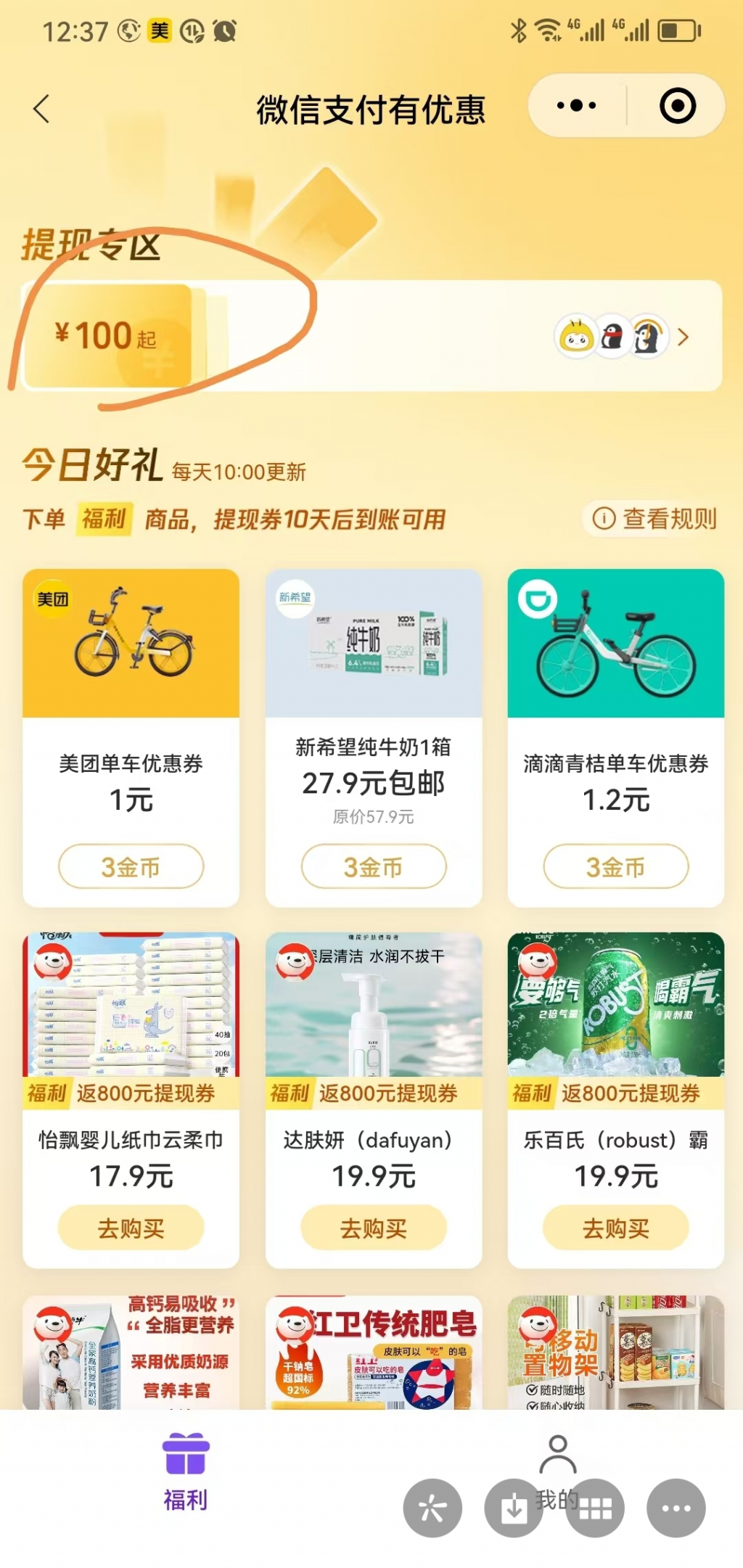Screen dimensions: 743x1568
Task: View the 乐百氏 robust drink image
Action: coord(615,1004)
